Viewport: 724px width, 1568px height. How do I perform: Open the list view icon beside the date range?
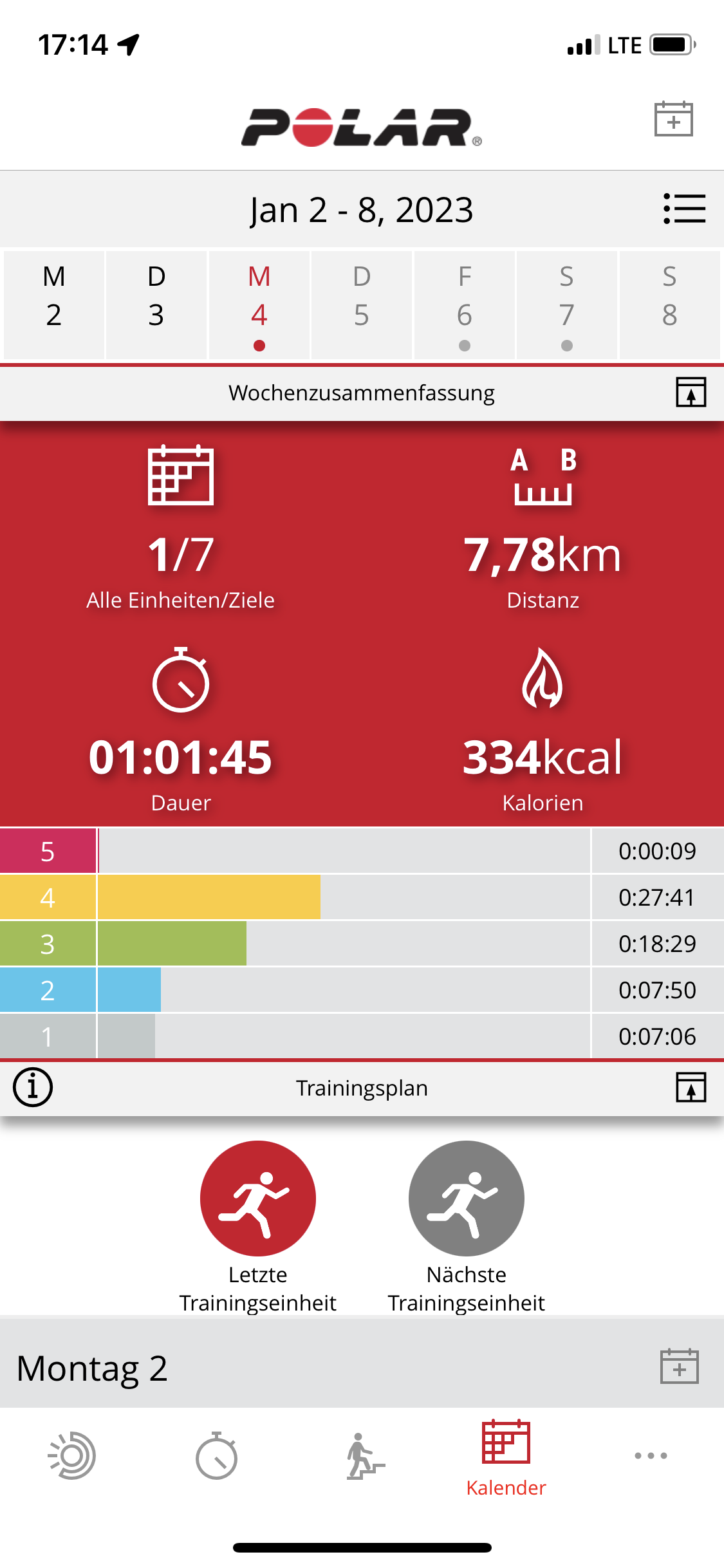click(684, 209)
